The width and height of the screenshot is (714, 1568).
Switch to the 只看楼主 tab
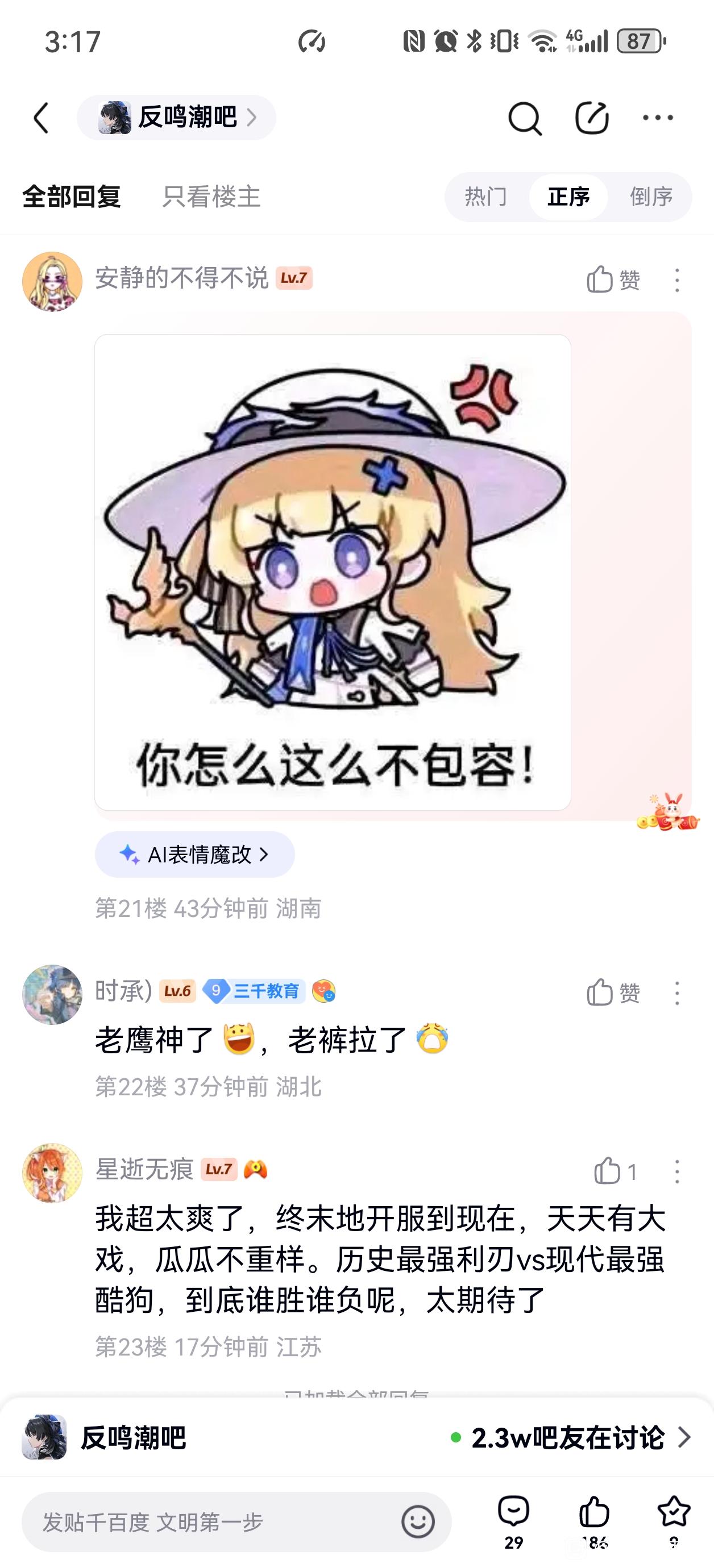click(211, 197)
